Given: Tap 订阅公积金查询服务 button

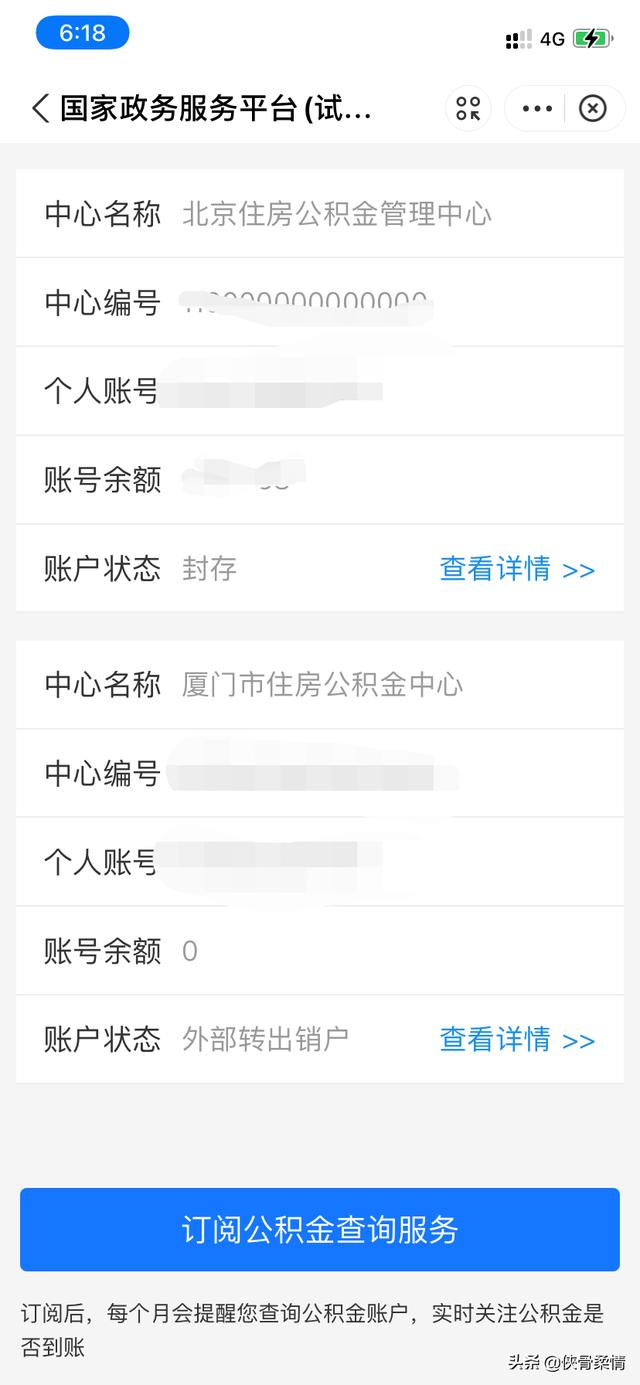Looking at the screenshot, I should tap(320, 1229).
